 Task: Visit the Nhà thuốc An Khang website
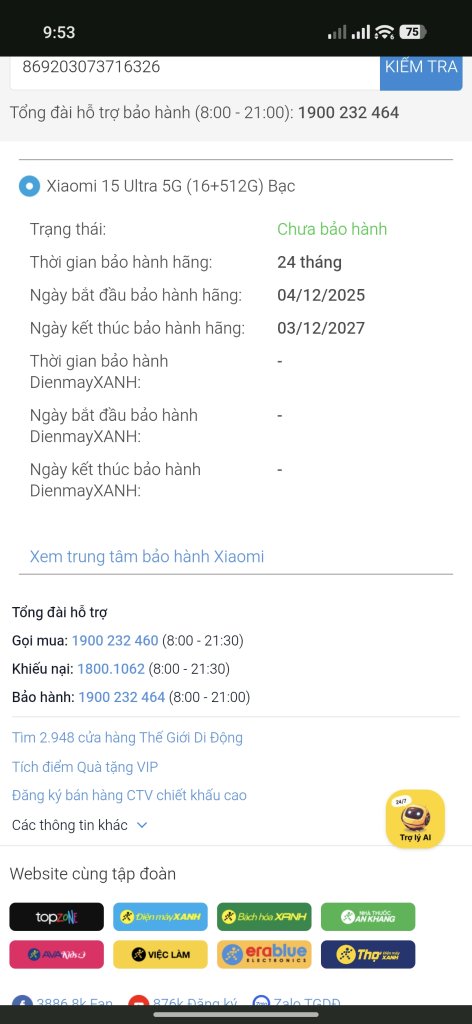368,917
